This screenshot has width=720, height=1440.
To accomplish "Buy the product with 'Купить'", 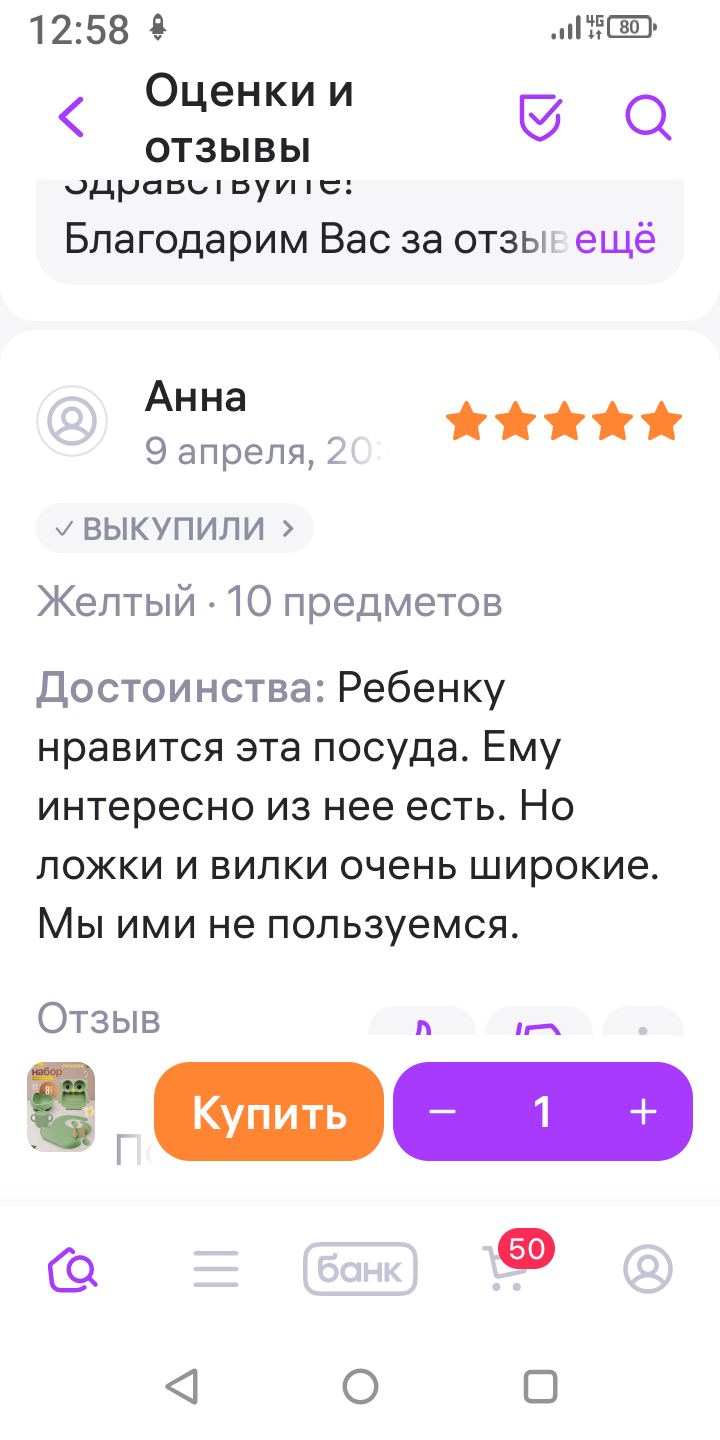I will [269, 1111].
